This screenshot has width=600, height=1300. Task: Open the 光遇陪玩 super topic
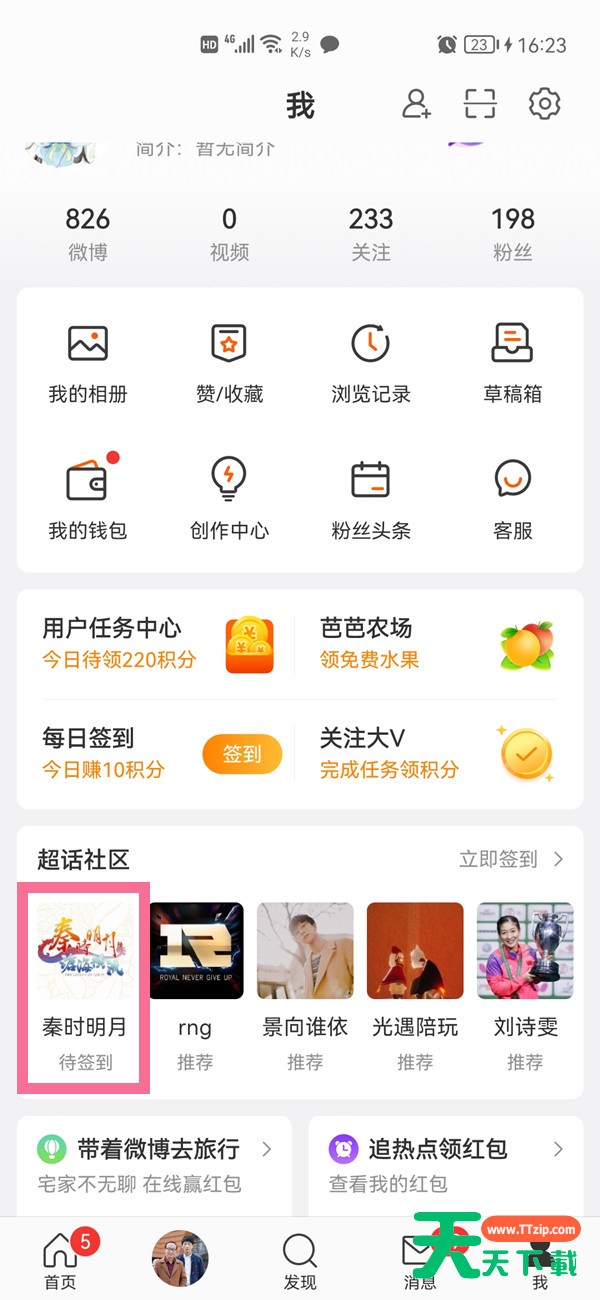415,985
